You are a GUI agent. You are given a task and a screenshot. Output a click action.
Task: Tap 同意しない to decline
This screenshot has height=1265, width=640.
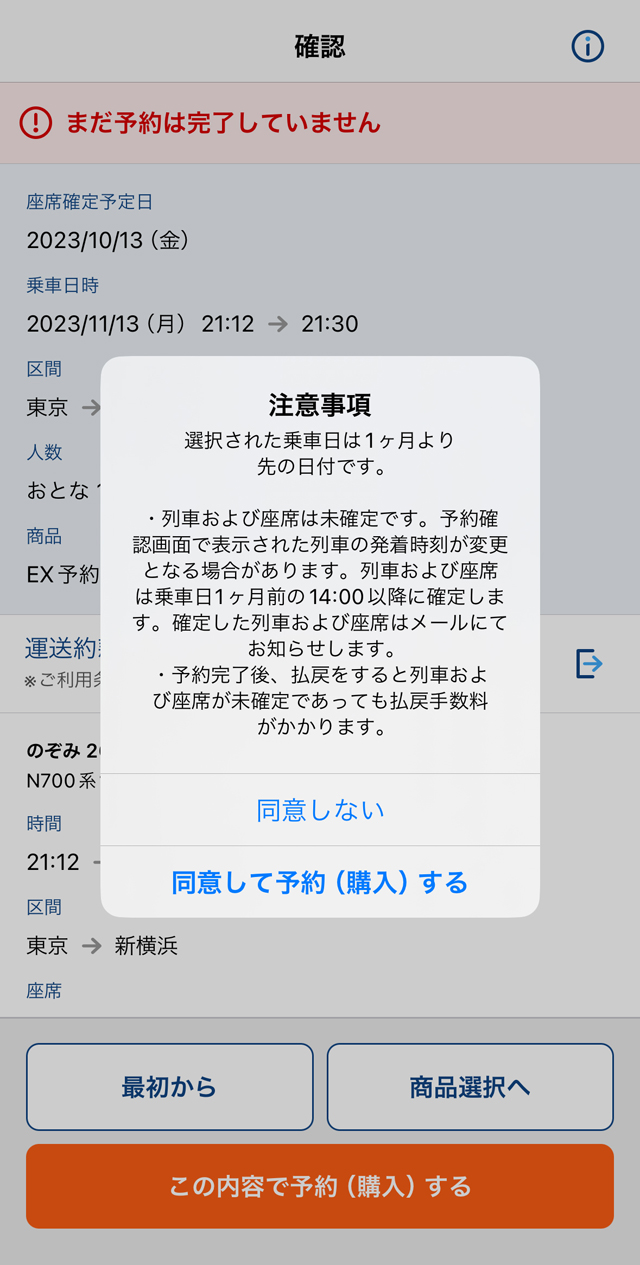tap(320, 810)
